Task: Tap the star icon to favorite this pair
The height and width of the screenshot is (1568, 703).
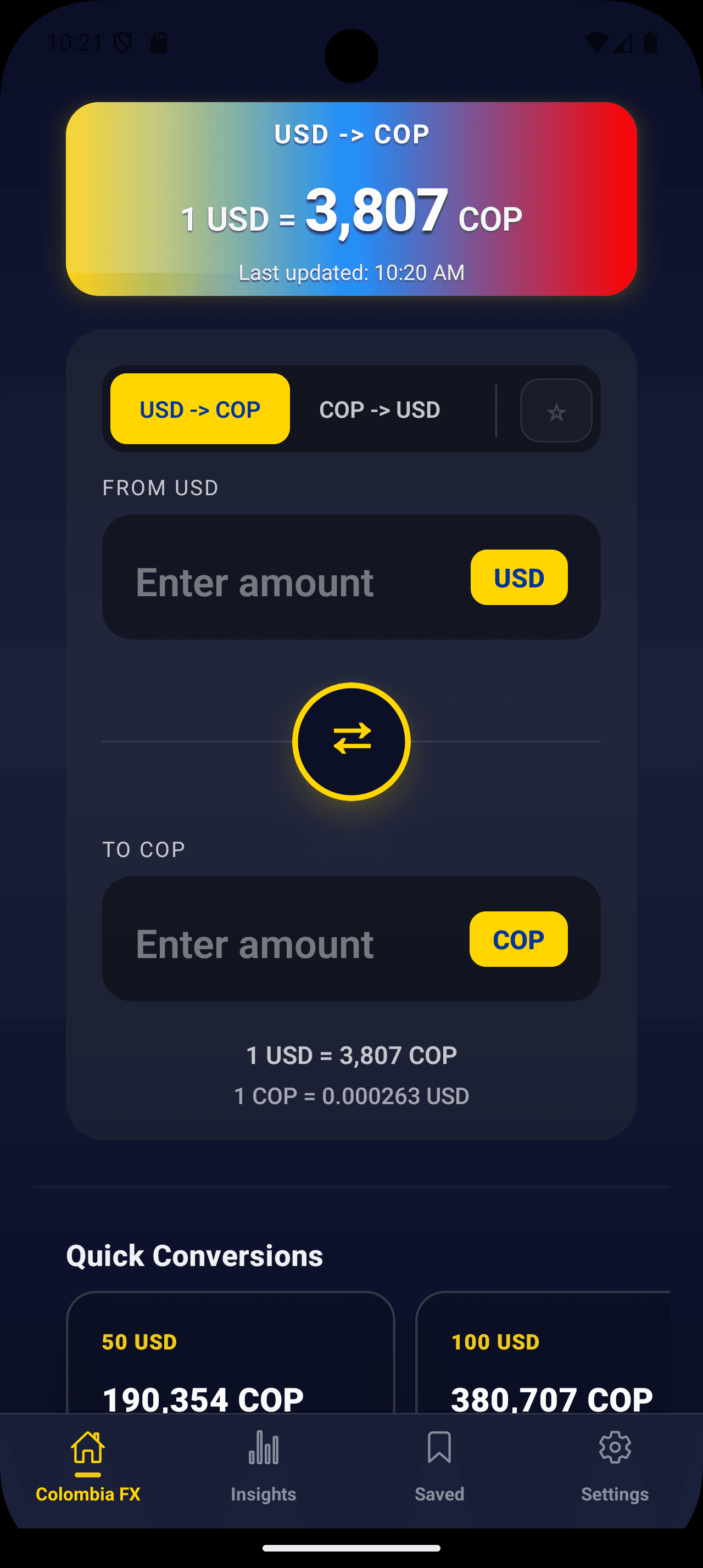Action: (556, 410)
